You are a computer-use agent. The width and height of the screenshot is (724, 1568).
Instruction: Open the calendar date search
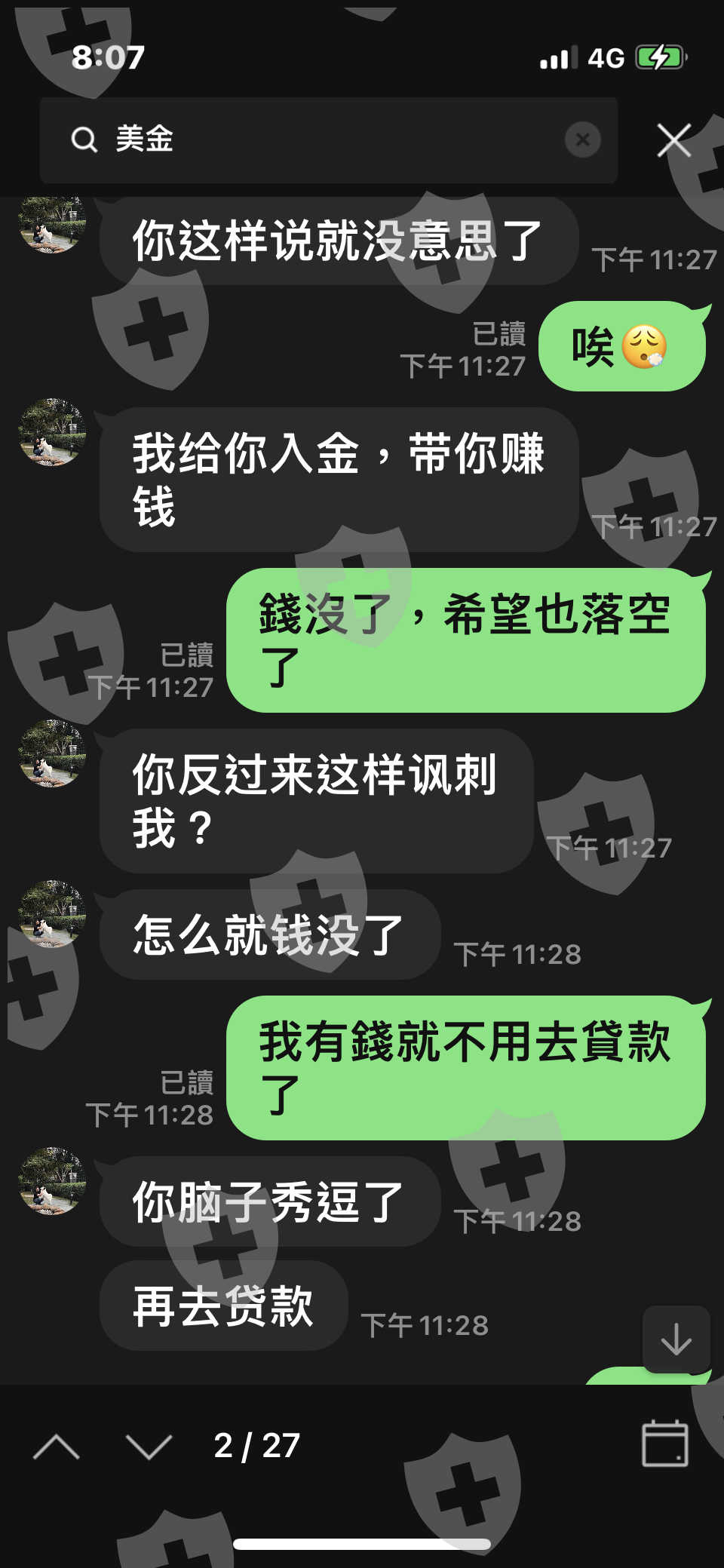[664, 1444]
